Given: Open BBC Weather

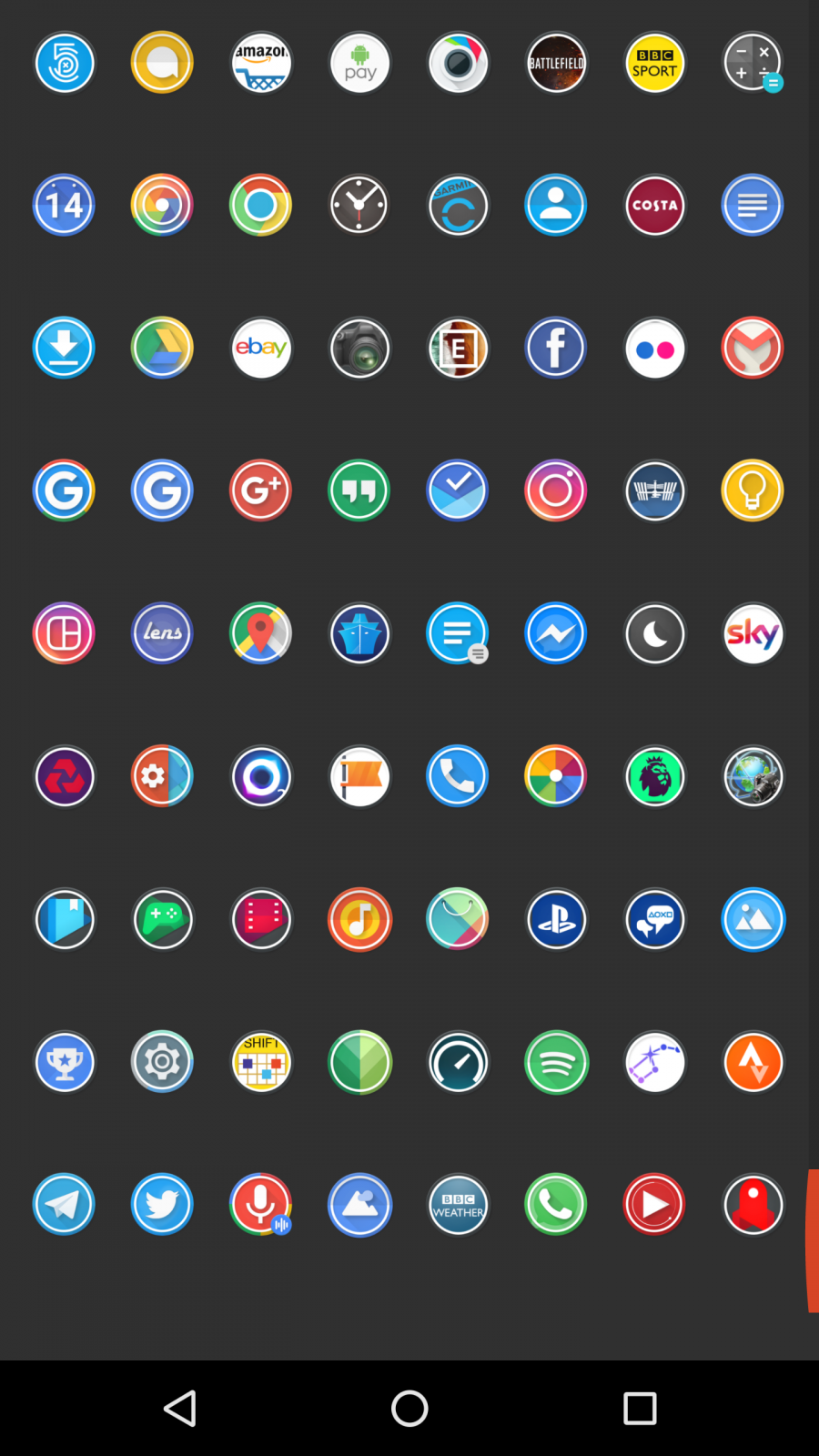Looking at the screenshot, I should click(x=458, y=1205).
